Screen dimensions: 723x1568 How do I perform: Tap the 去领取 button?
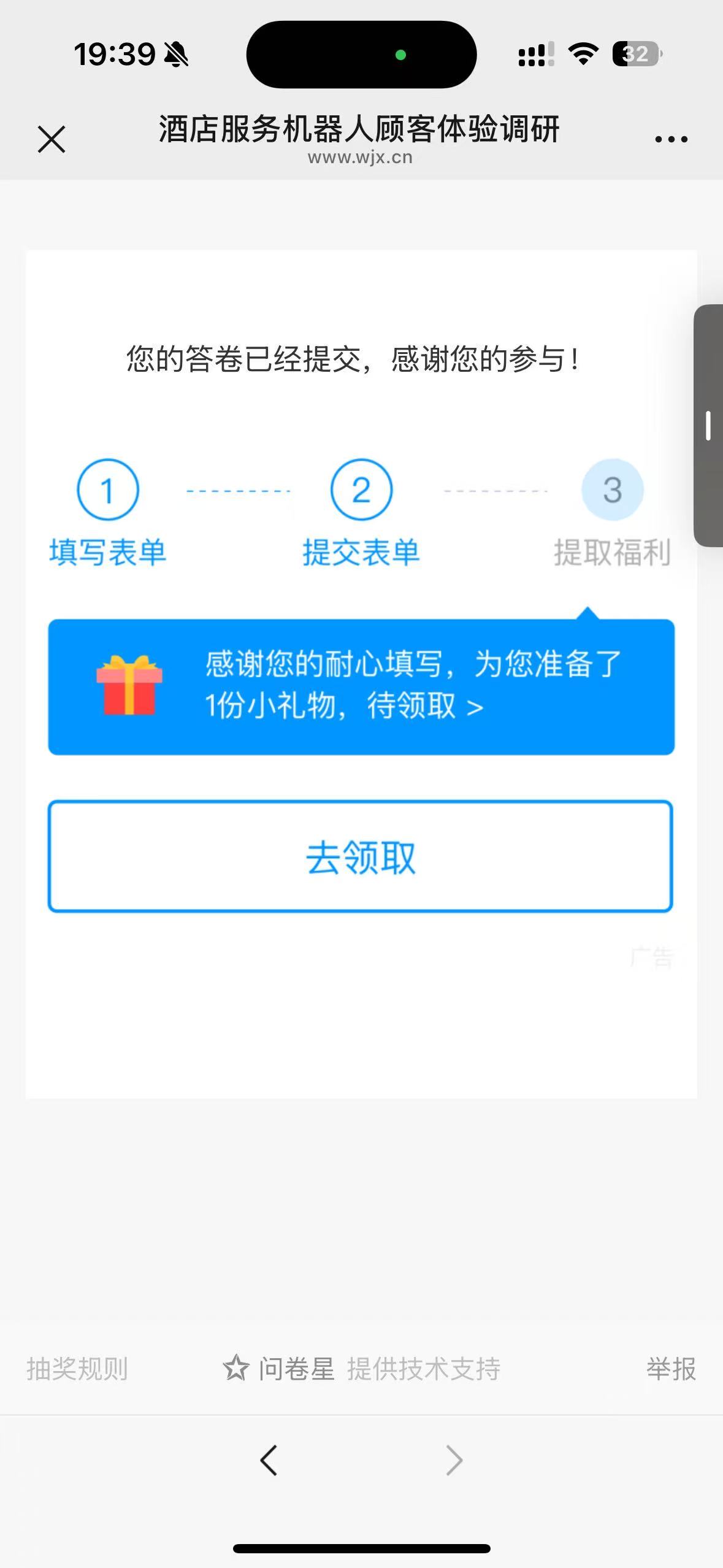361,856
